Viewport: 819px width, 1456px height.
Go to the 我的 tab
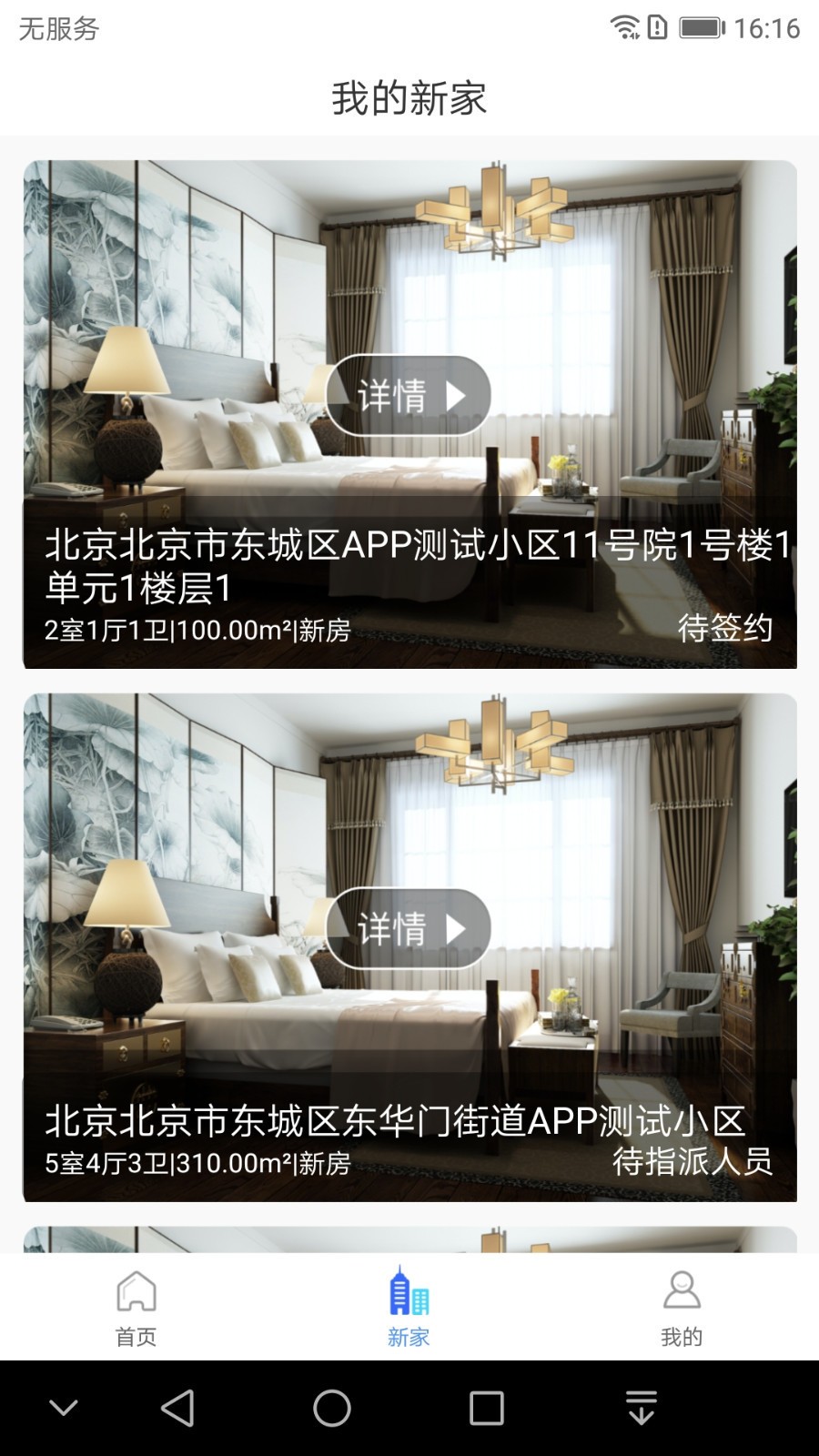[682, 1308]
